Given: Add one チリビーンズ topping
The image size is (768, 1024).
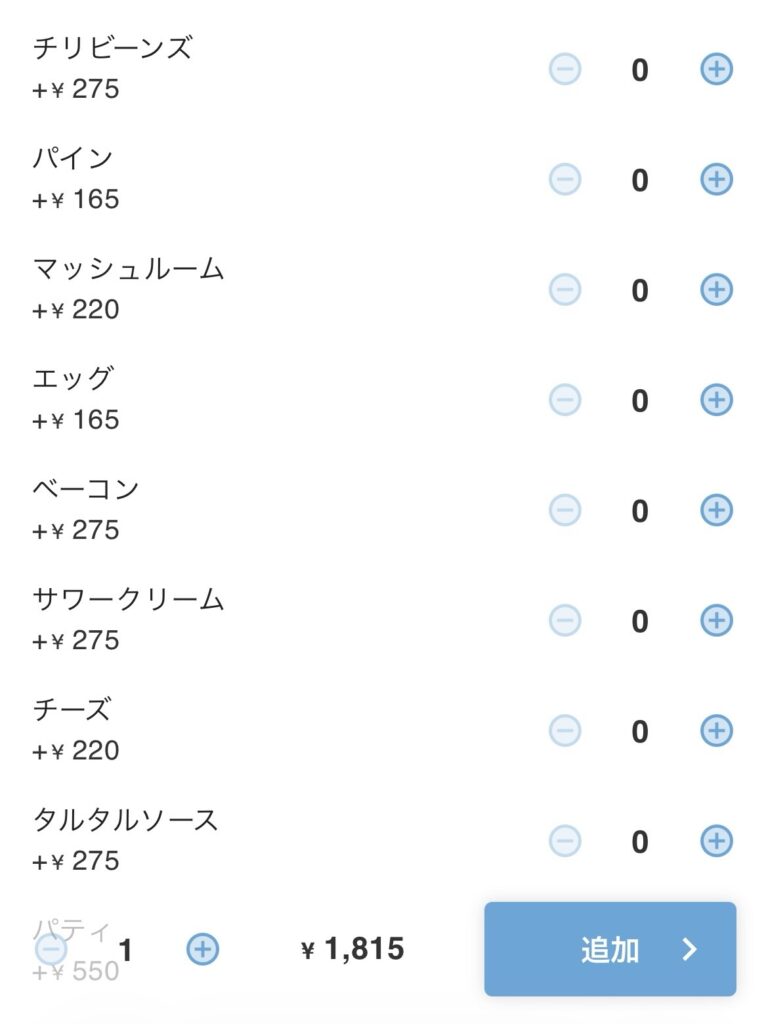Looking at the screenshot, I should 716,69.
